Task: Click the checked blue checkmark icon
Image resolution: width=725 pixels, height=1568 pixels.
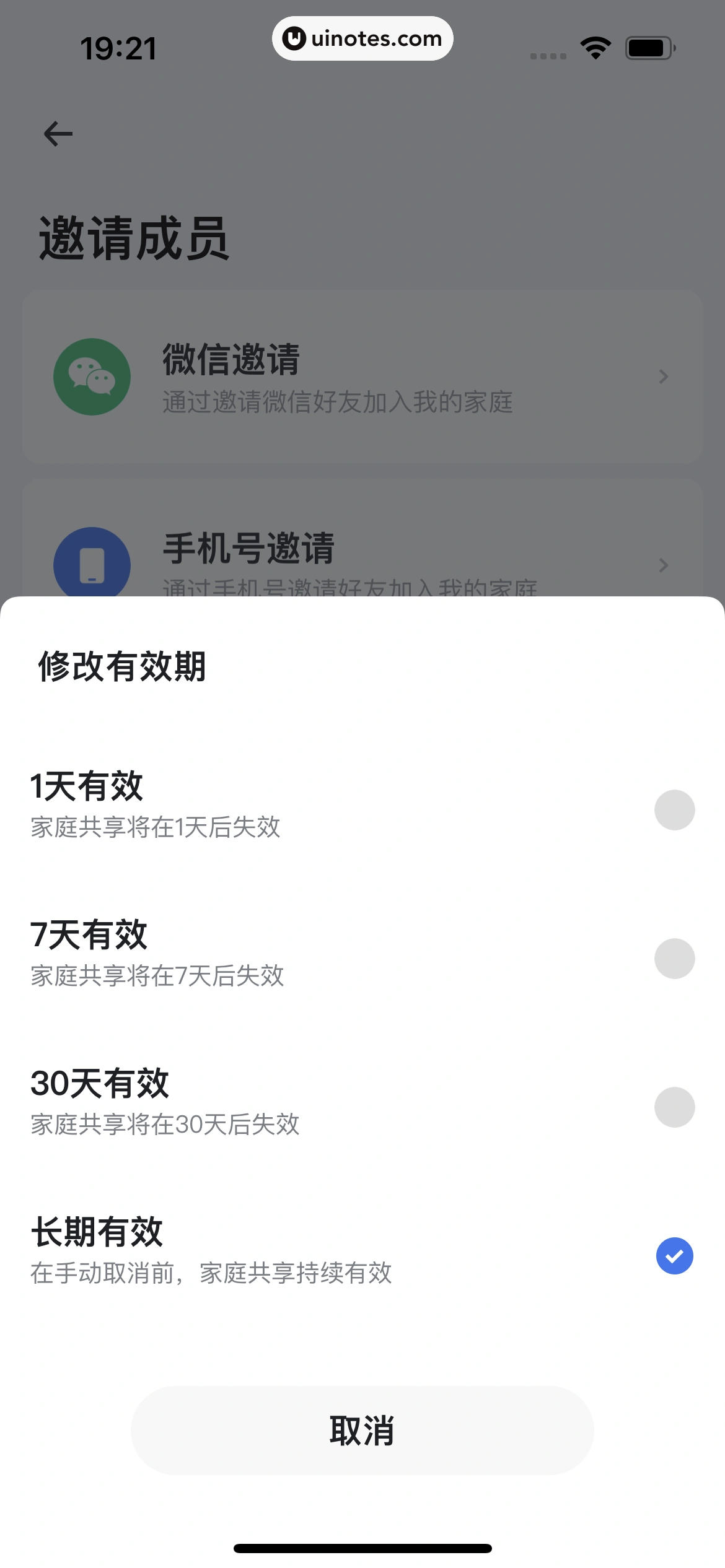Action: coord(675,1255)
